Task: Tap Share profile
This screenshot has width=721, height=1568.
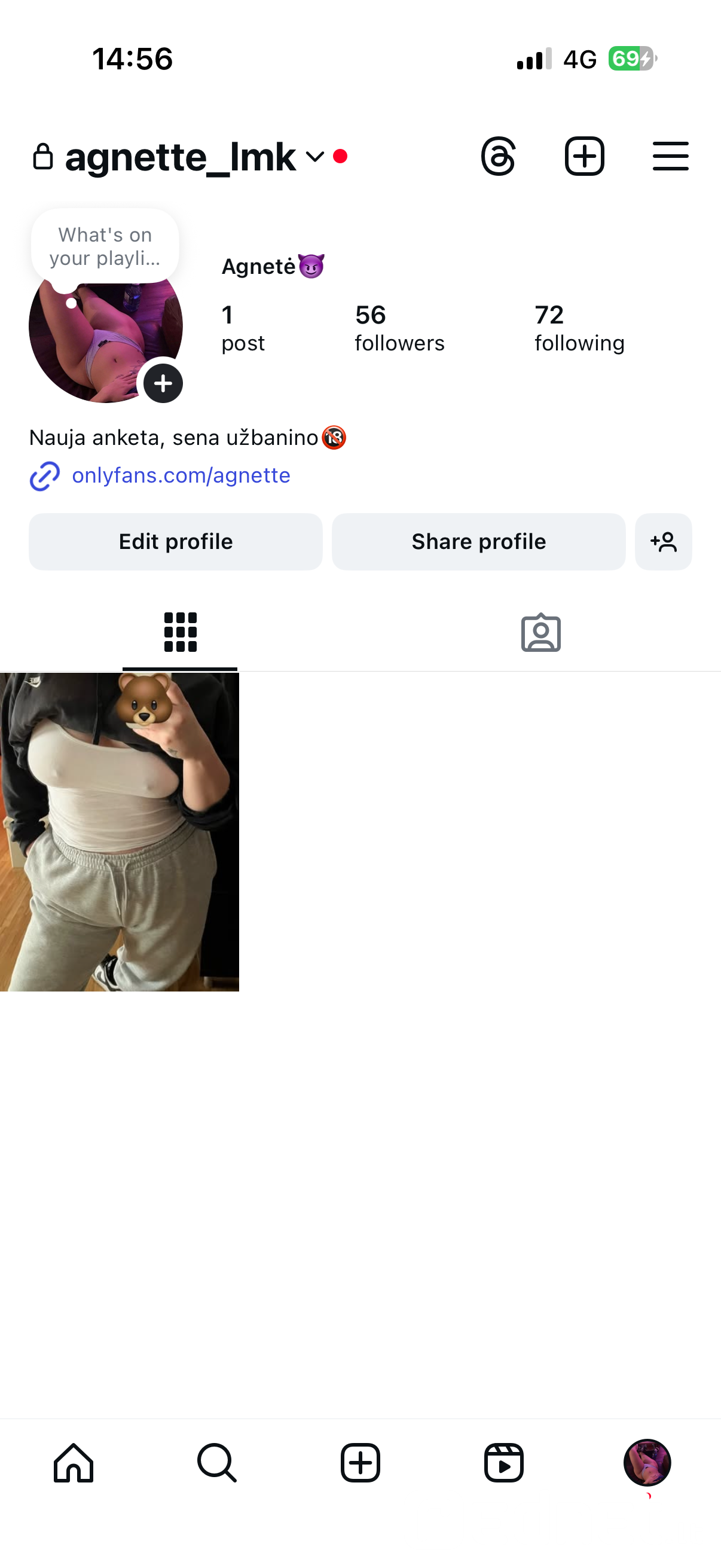Action: pos(478,541)
